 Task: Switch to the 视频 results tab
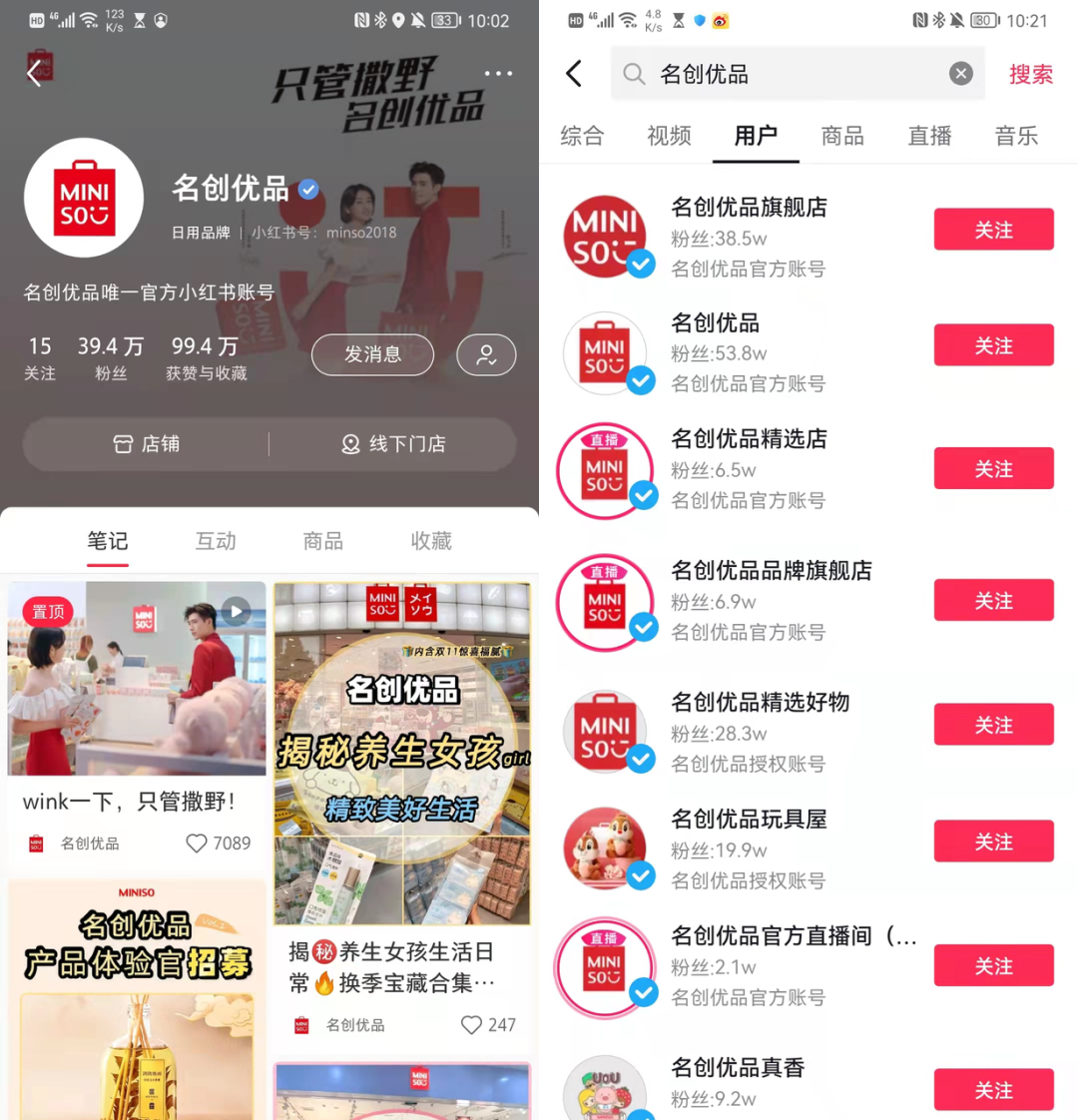pos(669,136)
